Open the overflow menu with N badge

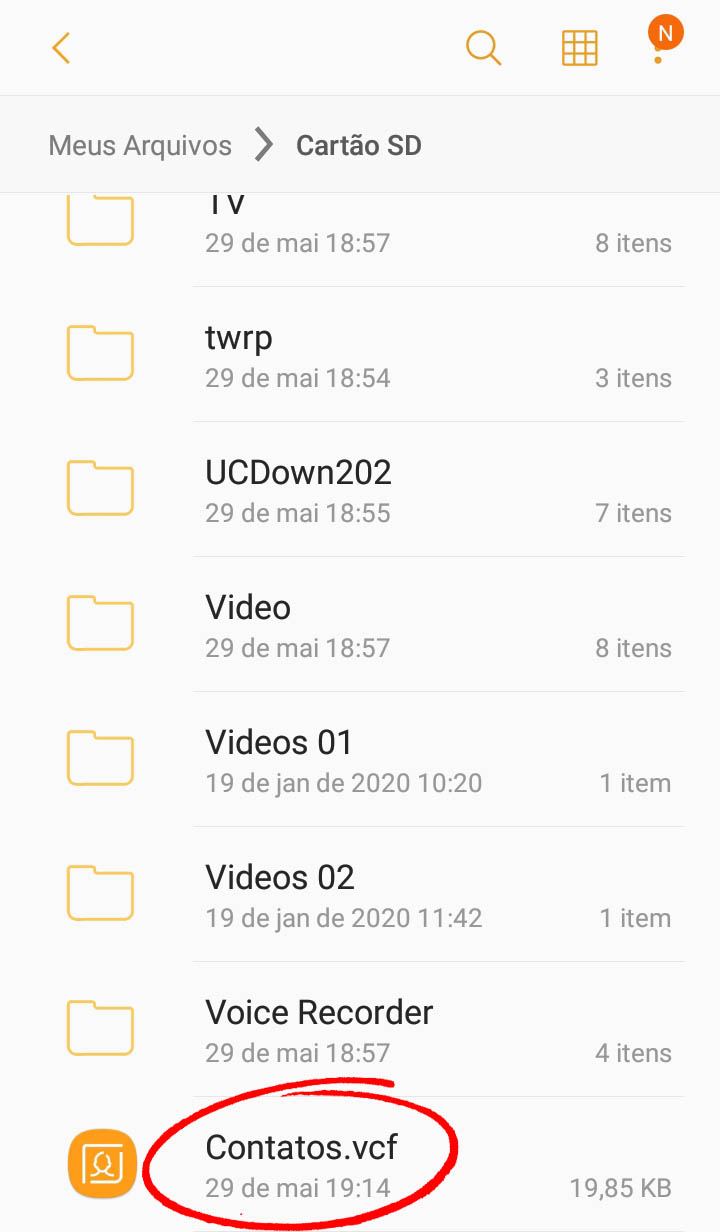[x=658, y=48]
